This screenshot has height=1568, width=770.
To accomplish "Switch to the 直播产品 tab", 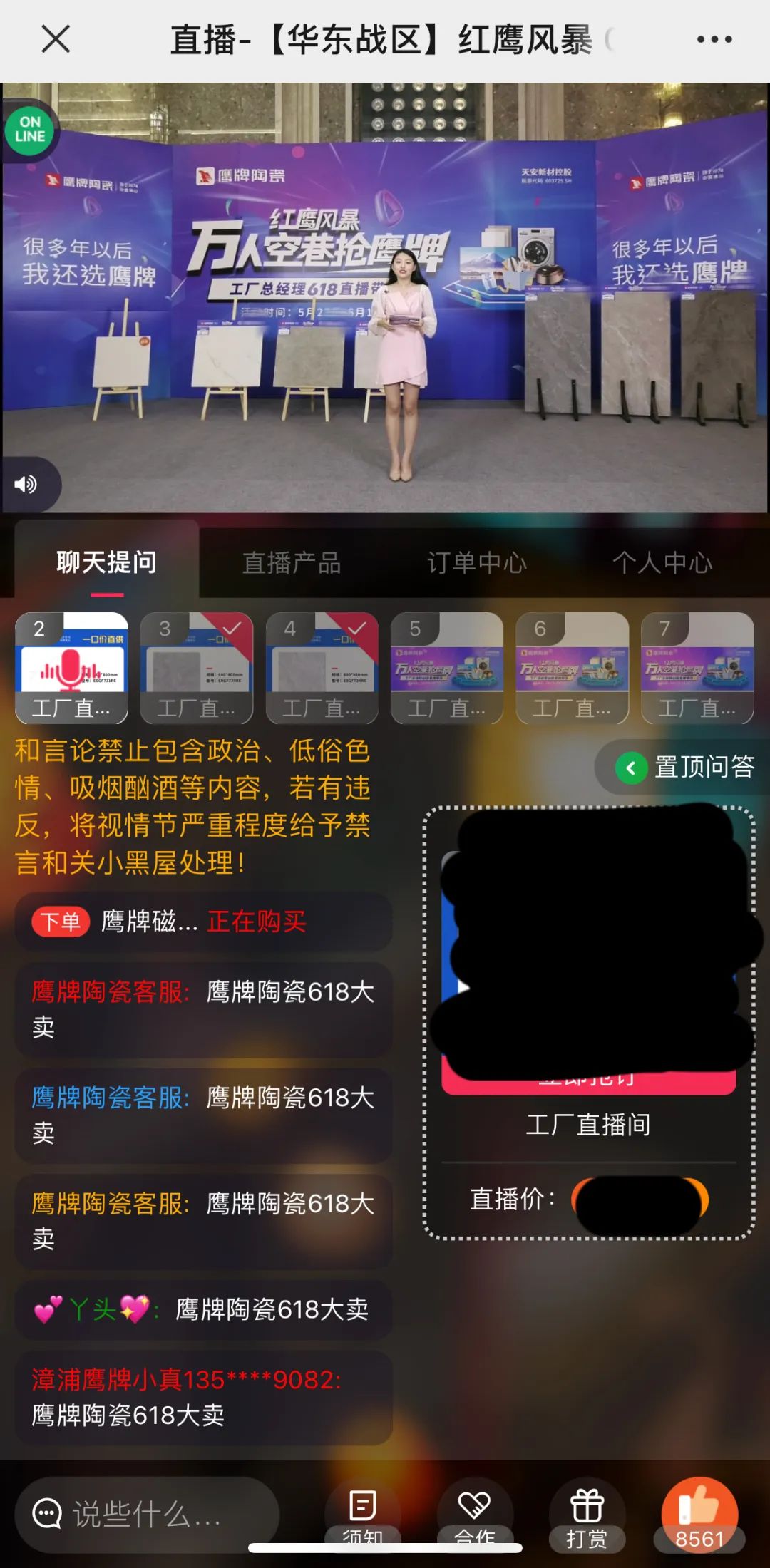I will [x=292, y=563].
